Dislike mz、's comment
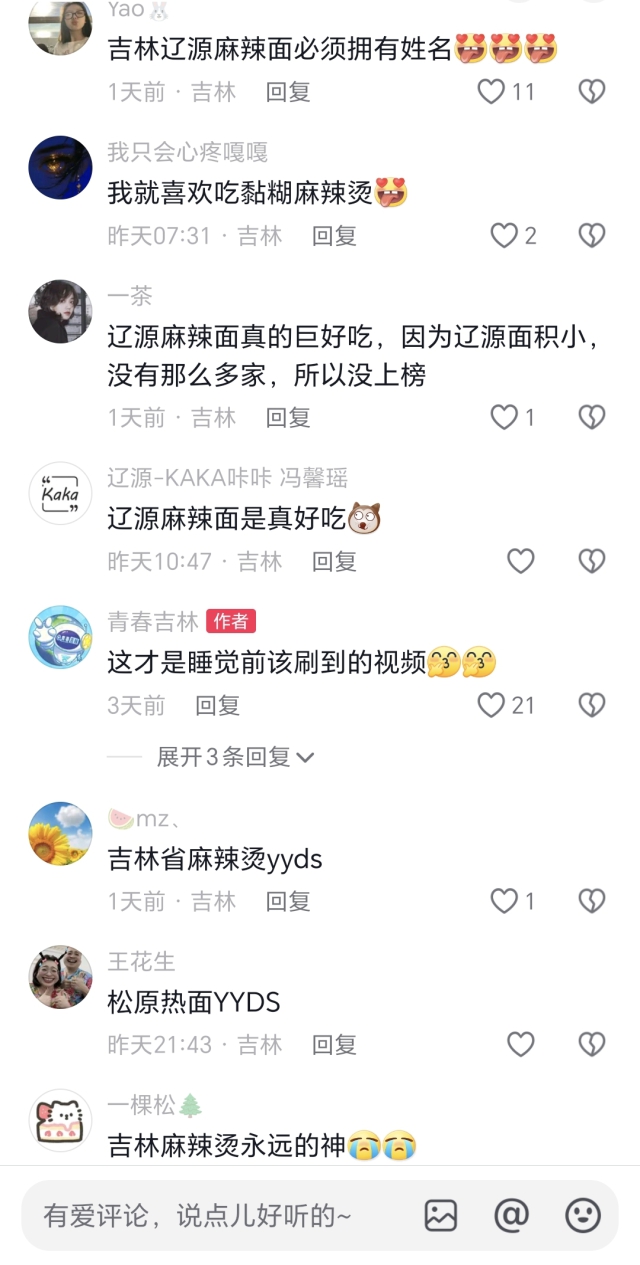The image size is (640, 1265). 592,901
